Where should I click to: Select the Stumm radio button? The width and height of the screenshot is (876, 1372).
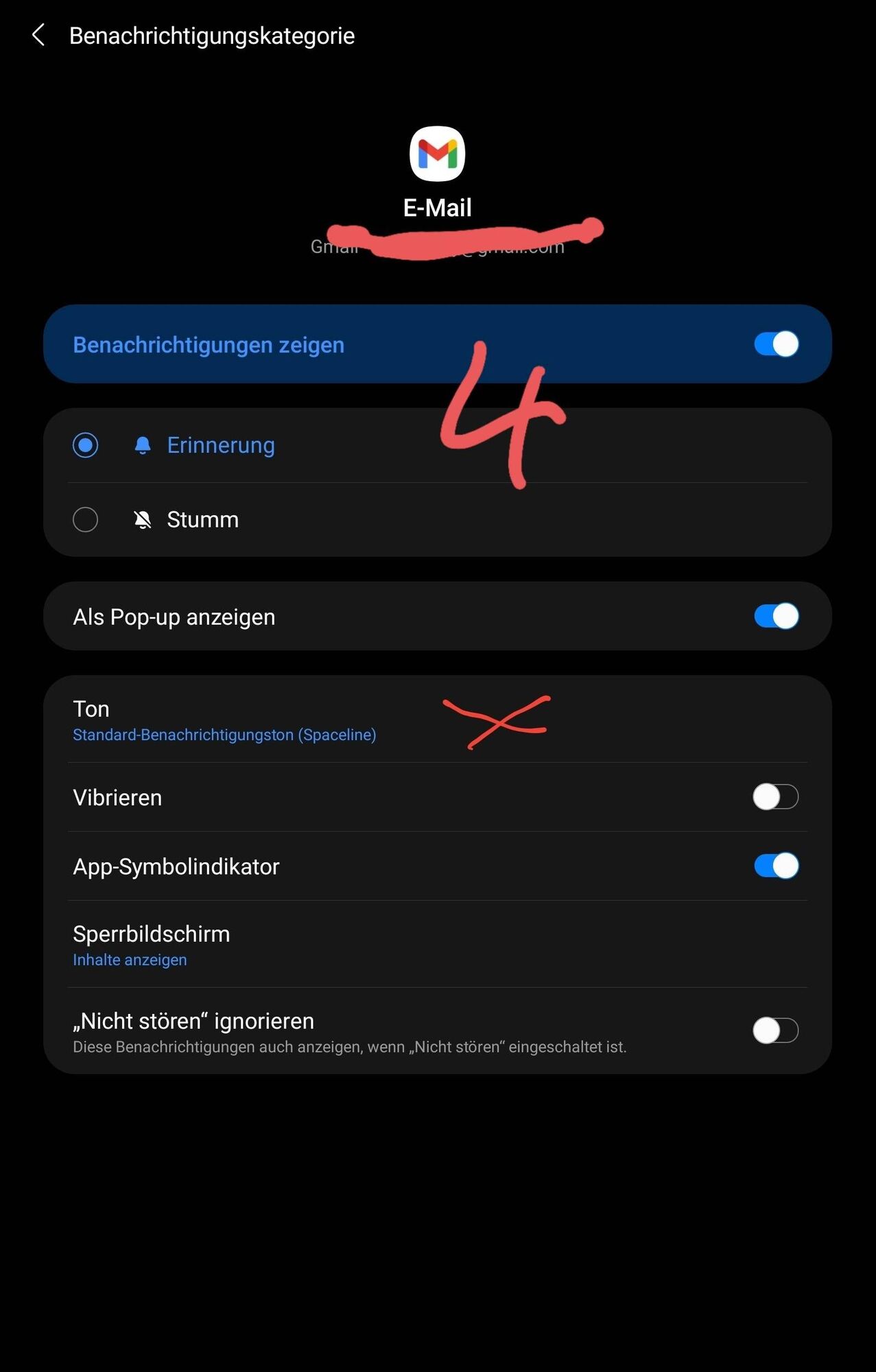coord(86,519)
